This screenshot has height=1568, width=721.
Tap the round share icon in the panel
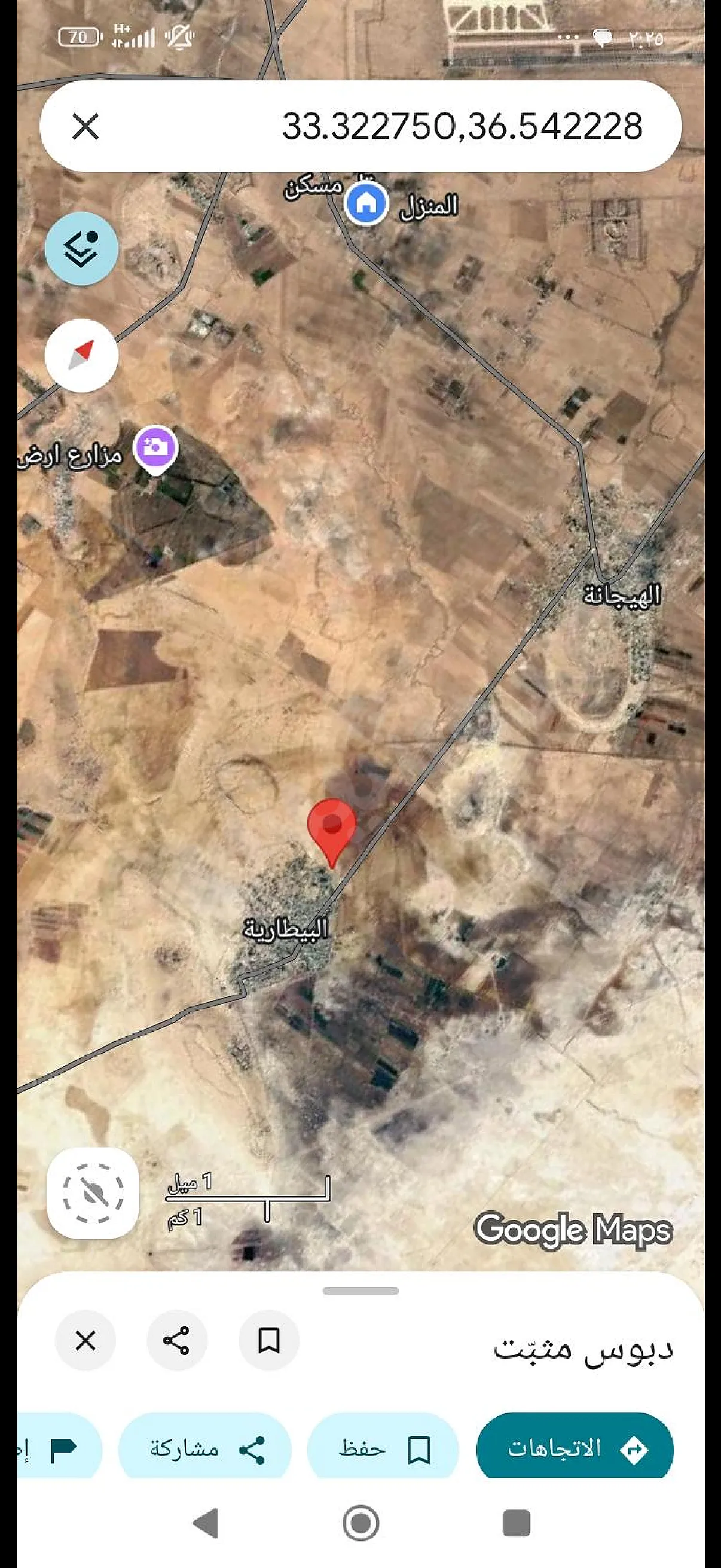tap(177, 1340)
